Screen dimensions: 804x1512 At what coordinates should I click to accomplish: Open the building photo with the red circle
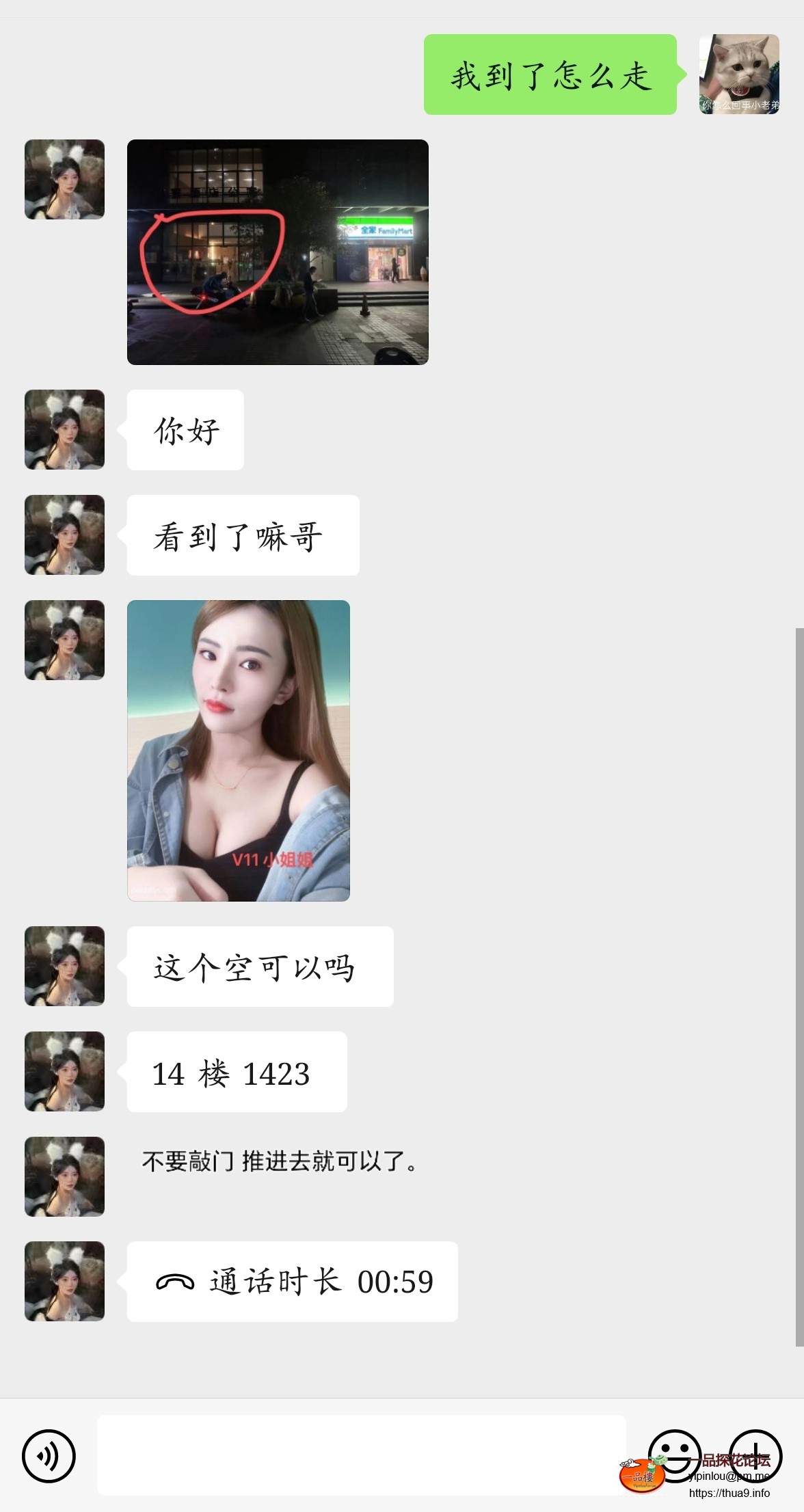click(278, 252)
